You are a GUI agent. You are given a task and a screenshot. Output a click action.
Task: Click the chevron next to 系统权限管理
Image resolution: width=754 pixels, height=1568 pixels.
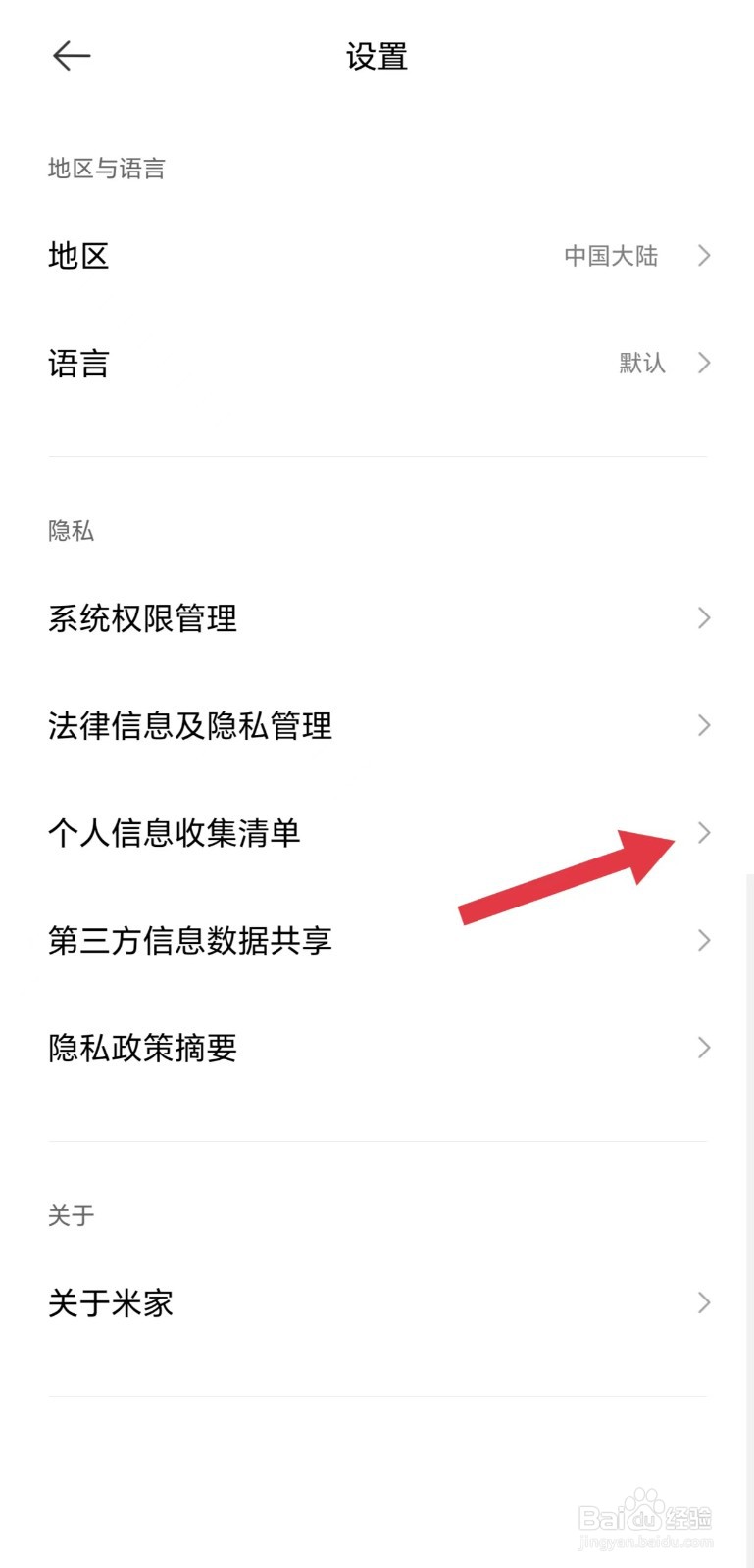[703, 618]
